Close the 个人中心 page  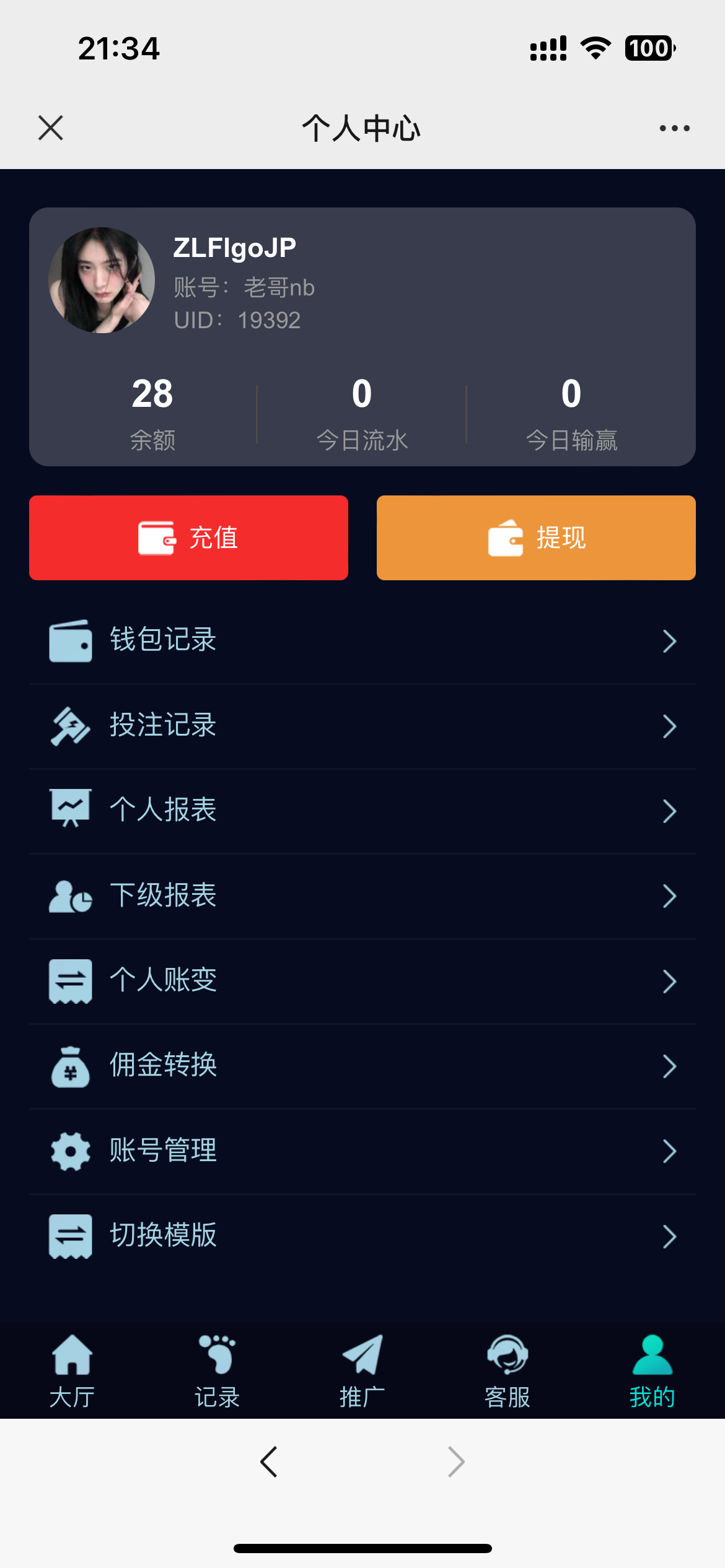click(51, 128)
